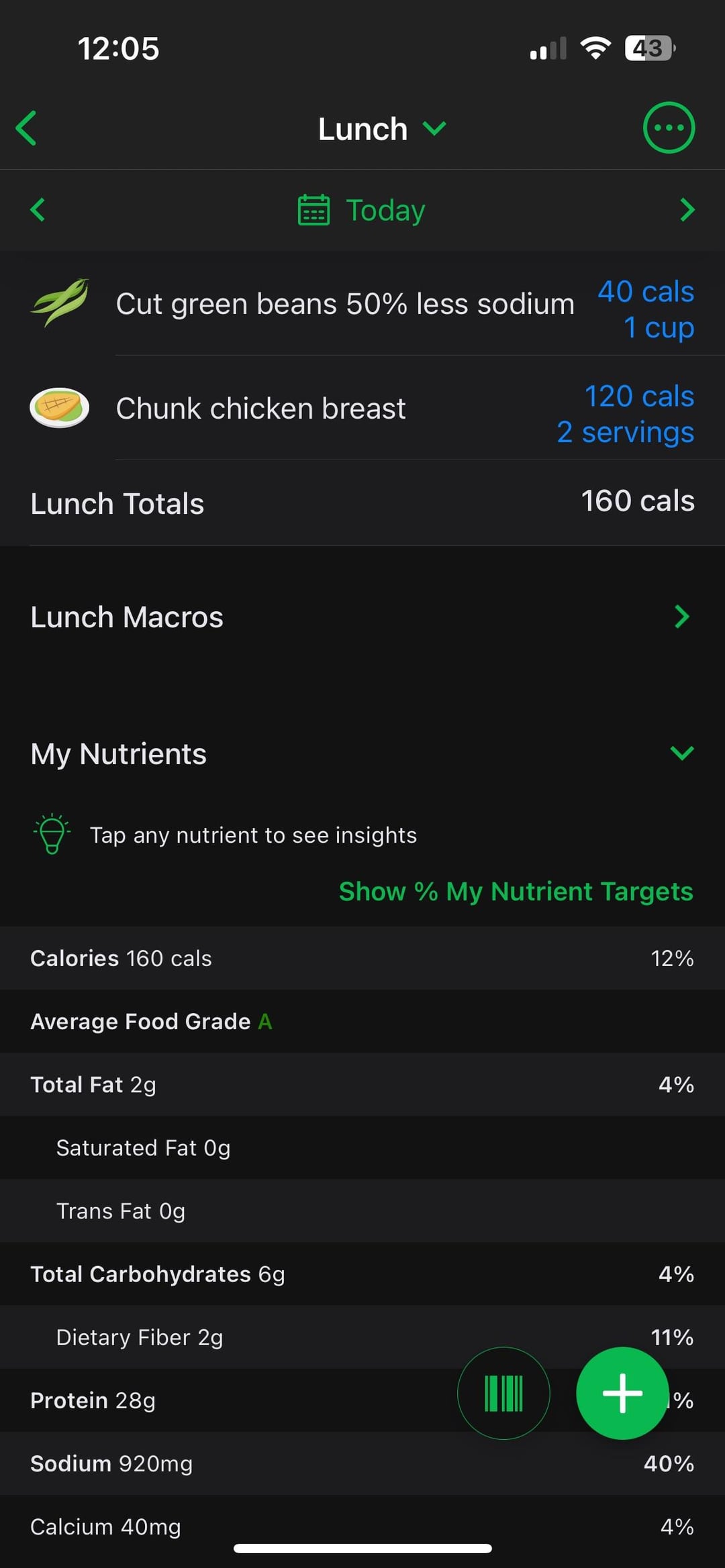Image resolution: width=725 pixels, height=1568 pixels.
Task: Tap Show % My Nutrient Targets
Action: 516,892
